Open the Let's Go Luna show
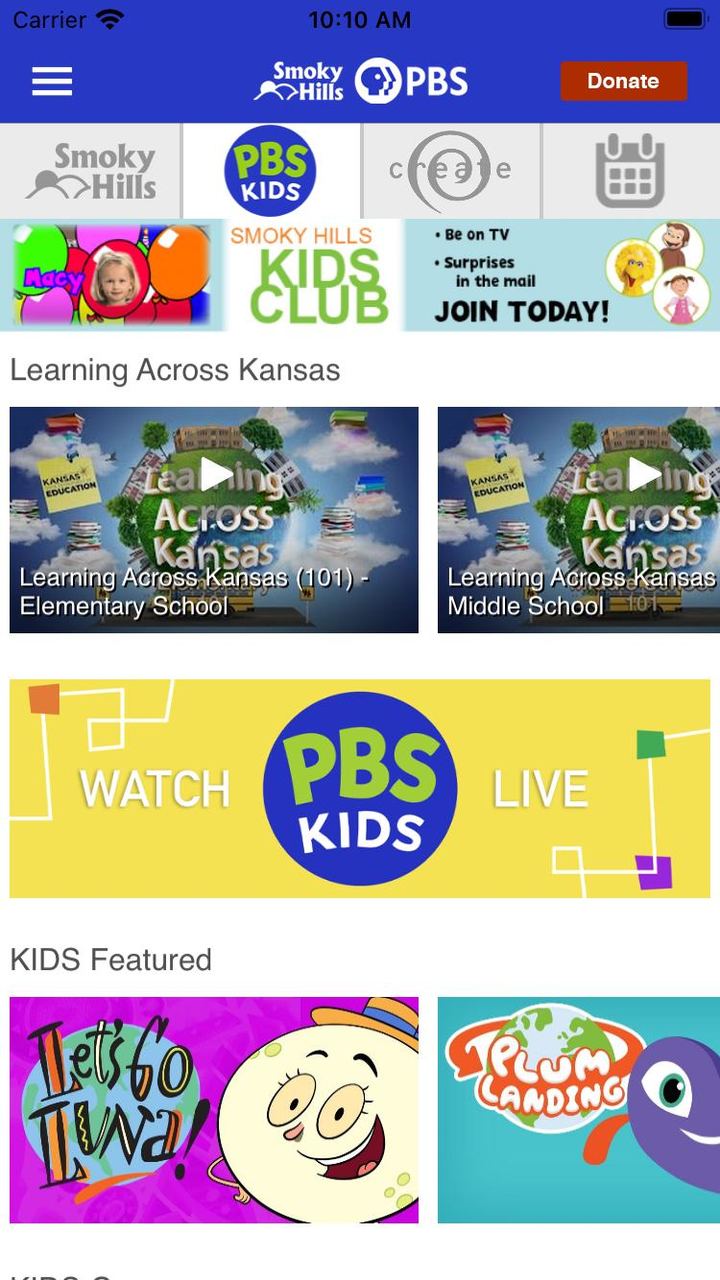Screen dimensions: 720x1280 (x=214, y=1109)
